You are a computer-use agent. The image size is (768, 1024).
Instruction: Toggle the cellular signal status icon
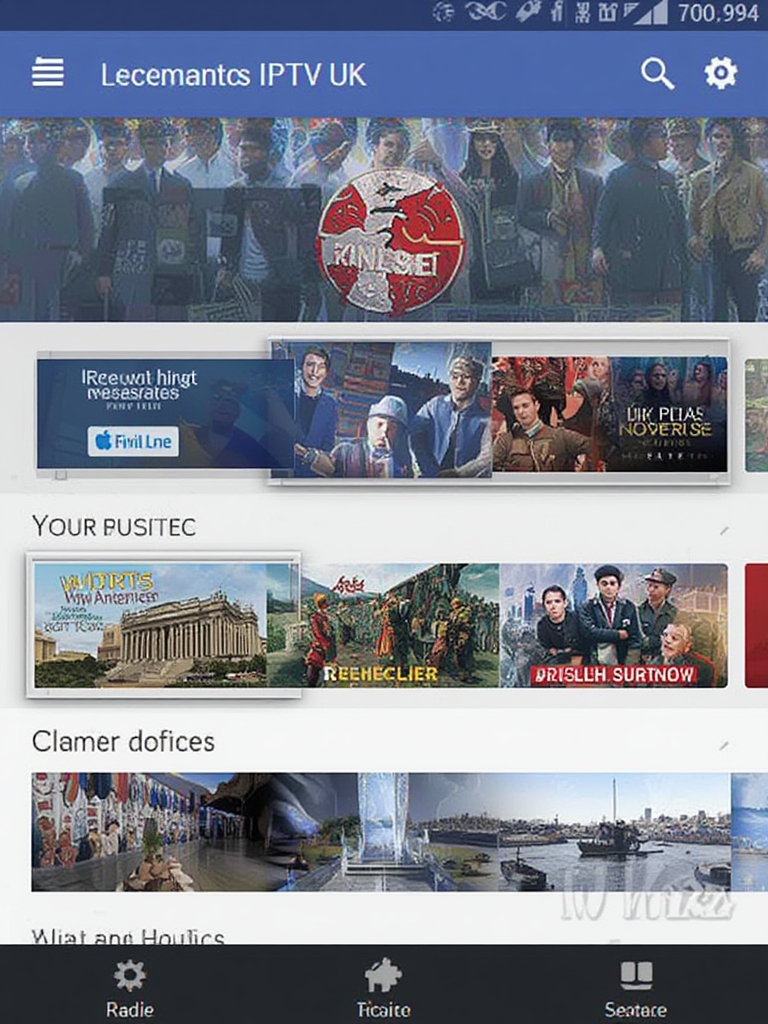pos(655,15)
